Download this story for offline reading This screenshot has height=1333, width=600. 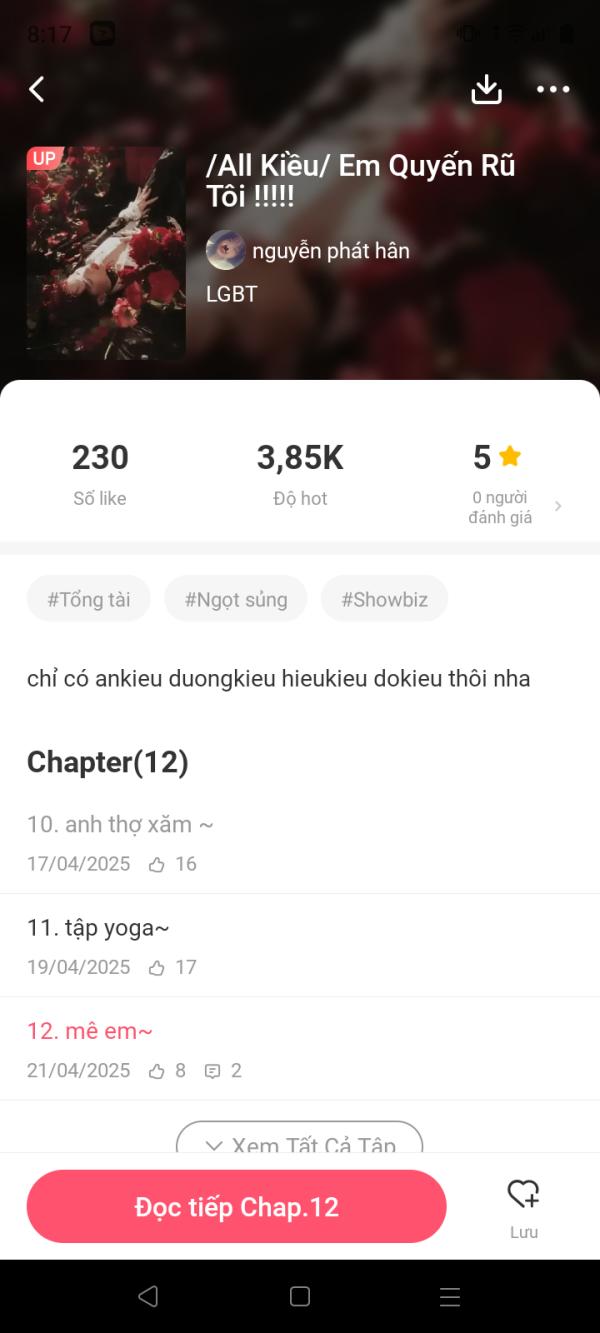[487, 89]
